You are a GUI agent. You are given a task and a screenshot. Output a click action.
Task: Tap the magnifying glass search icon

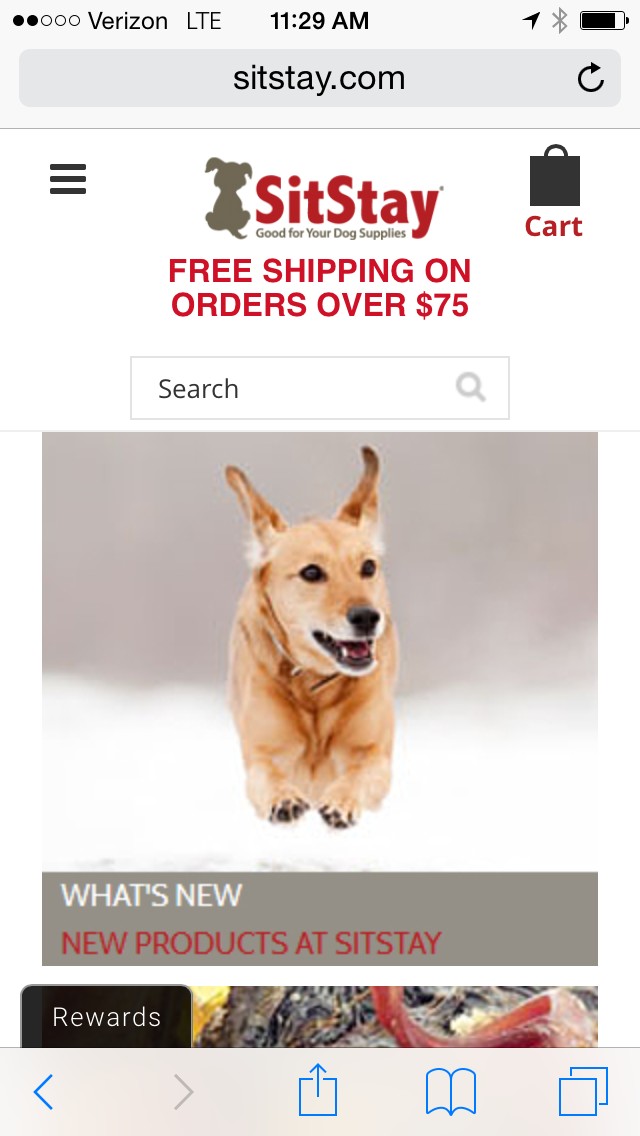pyautogui.click(x=470, y=387)
